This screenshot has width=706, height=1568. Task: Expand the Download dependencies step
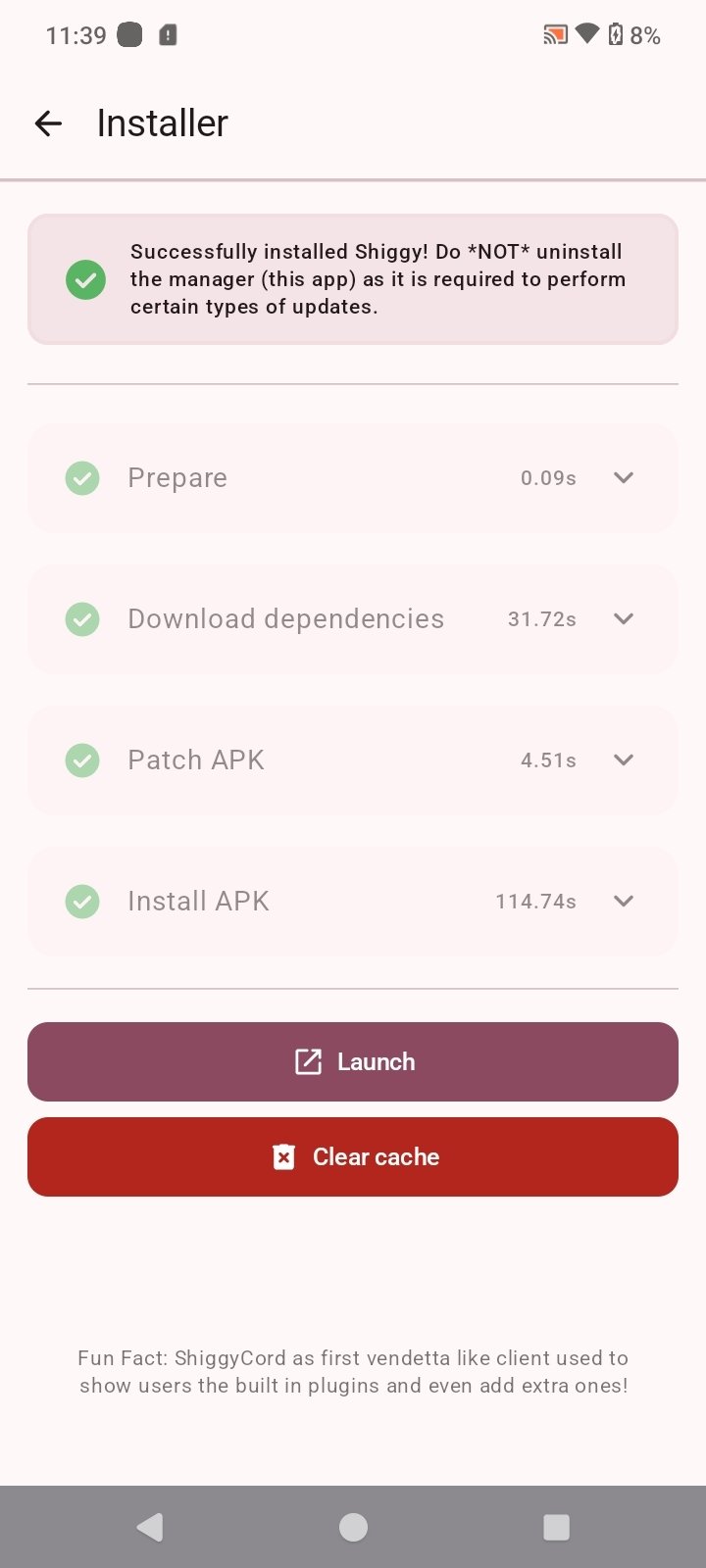pos(623,619)
